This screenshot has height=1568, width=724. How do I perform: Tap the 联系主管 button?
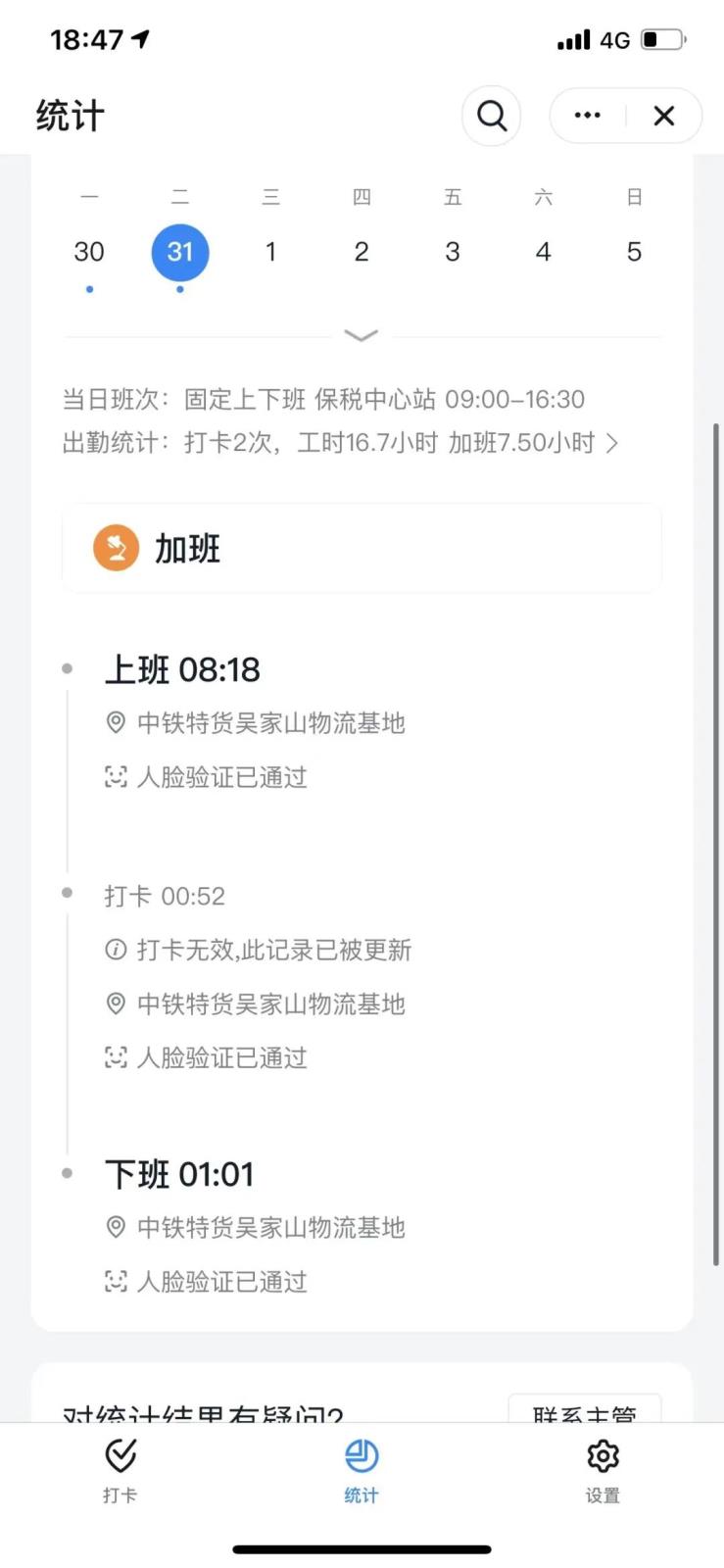pyautogui.click(x=585, y=1411)
